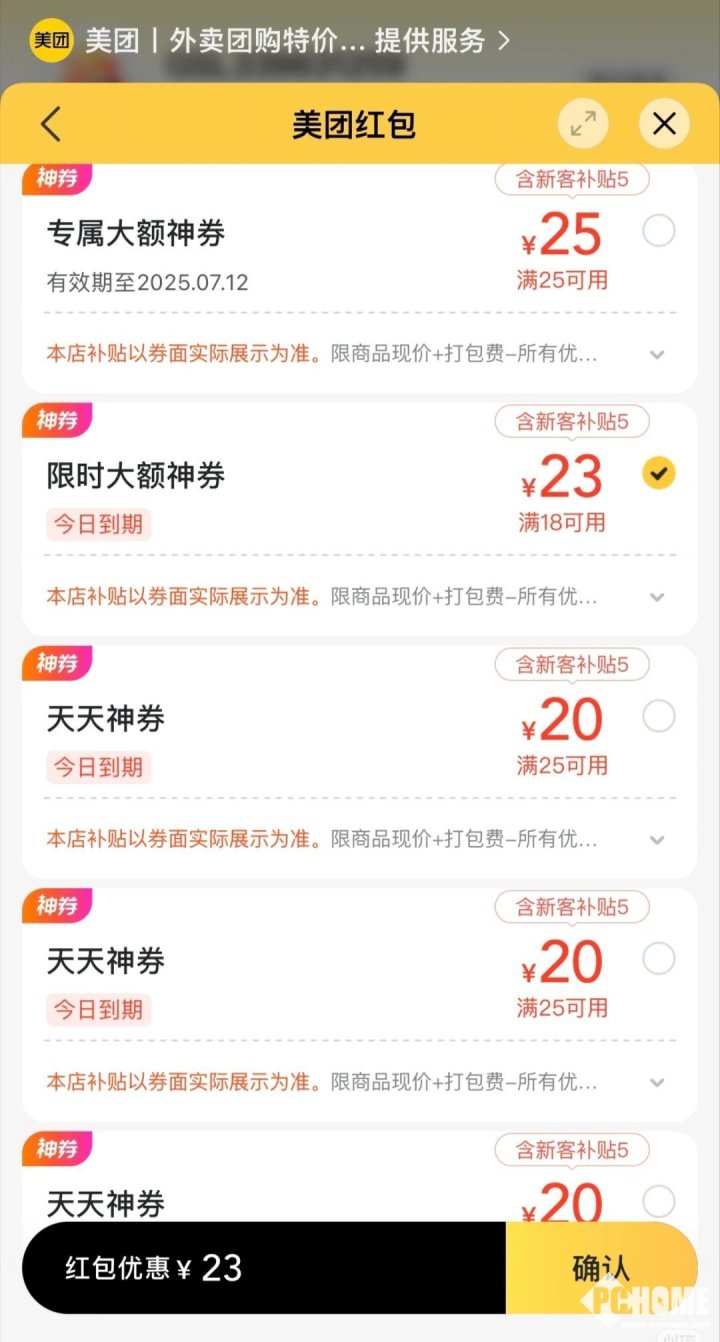Expand usage rules under 专属大额神券
The height and width of the screenshot is (1342, 720).
pos(657,354)
